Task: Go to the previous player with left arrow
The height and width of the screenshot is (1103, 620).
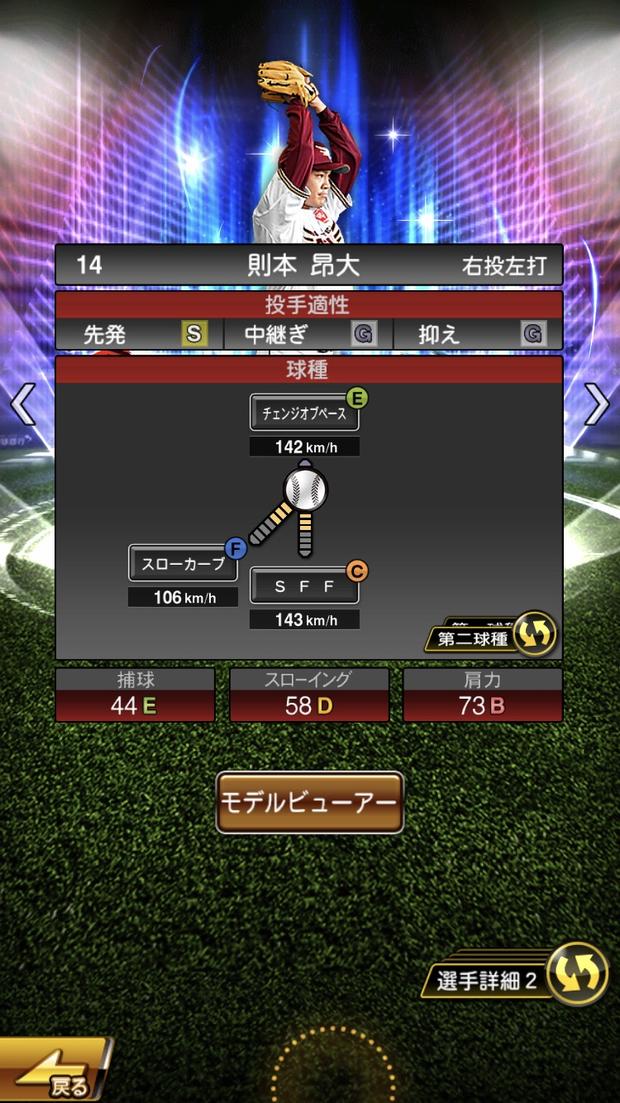Action: [x=22, y=405]
